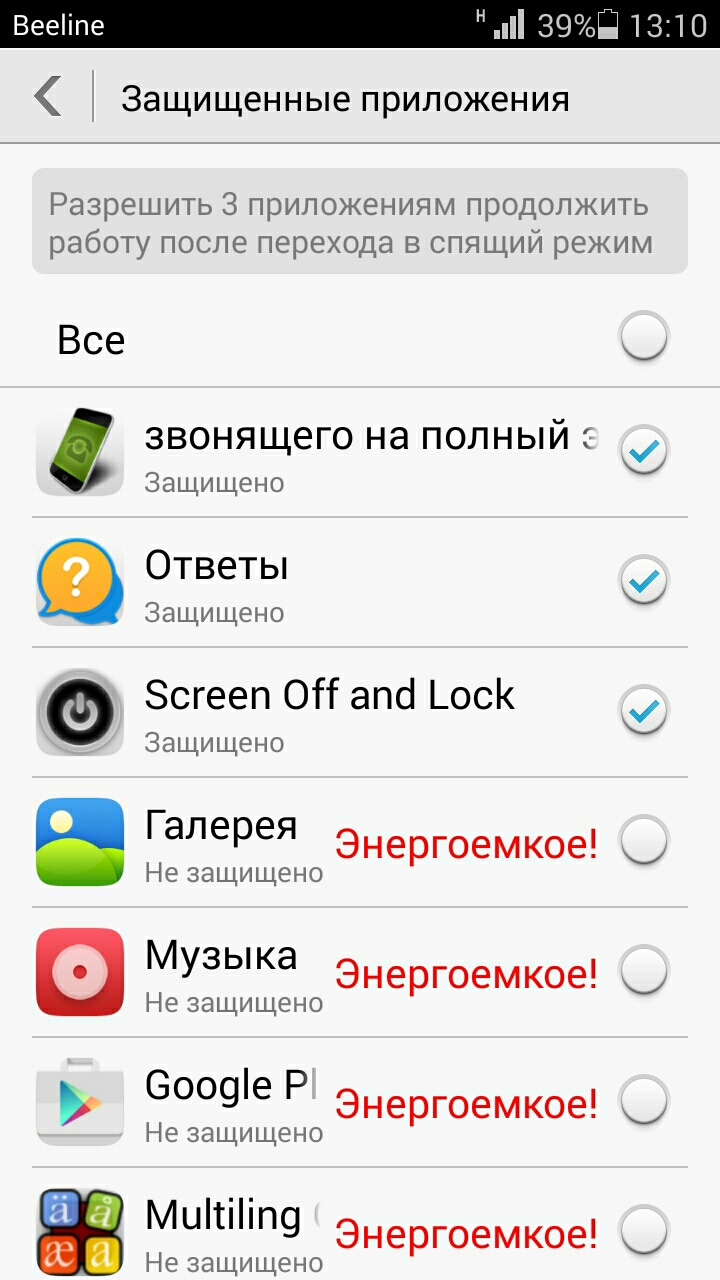Enable protection for Галерея
720x1280 pixels.
(x=643, y=841)
